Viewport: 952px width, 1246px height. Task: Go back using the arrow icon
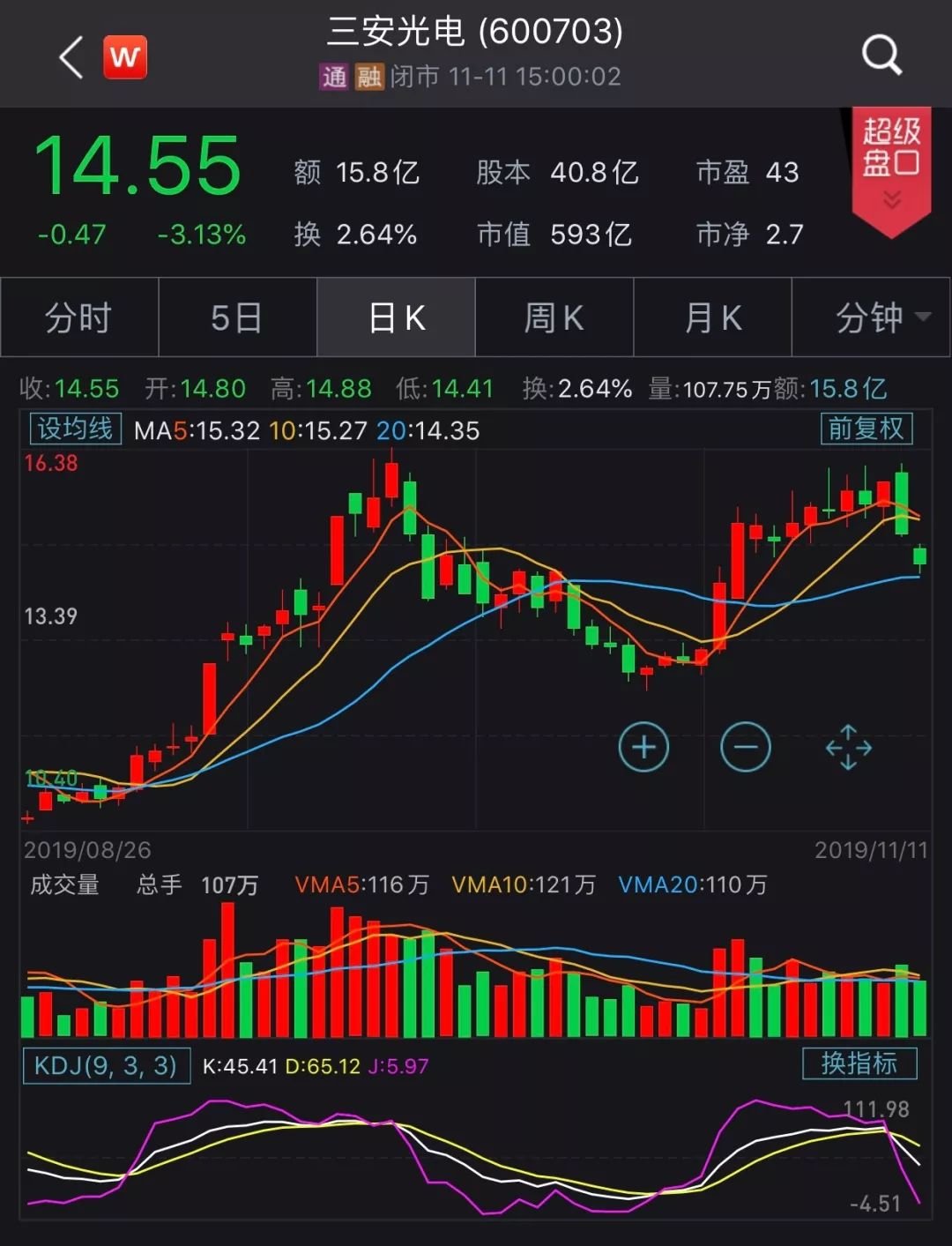tap(71, 58)
